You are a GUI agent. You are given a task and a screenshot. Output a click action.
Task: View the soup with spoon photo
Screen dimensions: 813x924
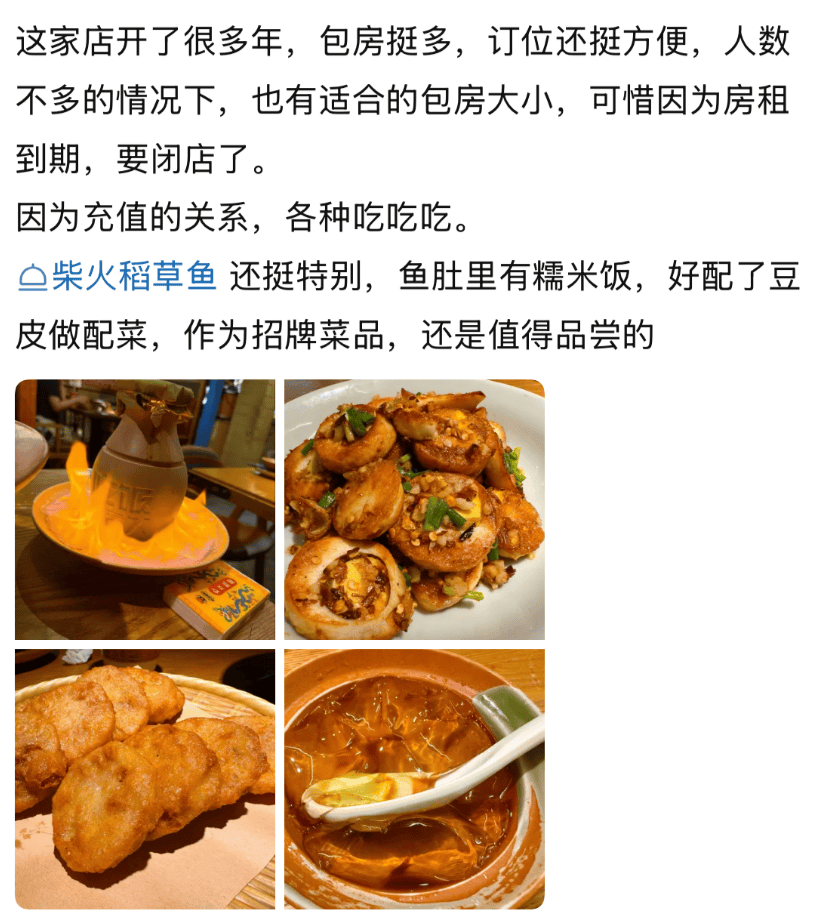414,778
